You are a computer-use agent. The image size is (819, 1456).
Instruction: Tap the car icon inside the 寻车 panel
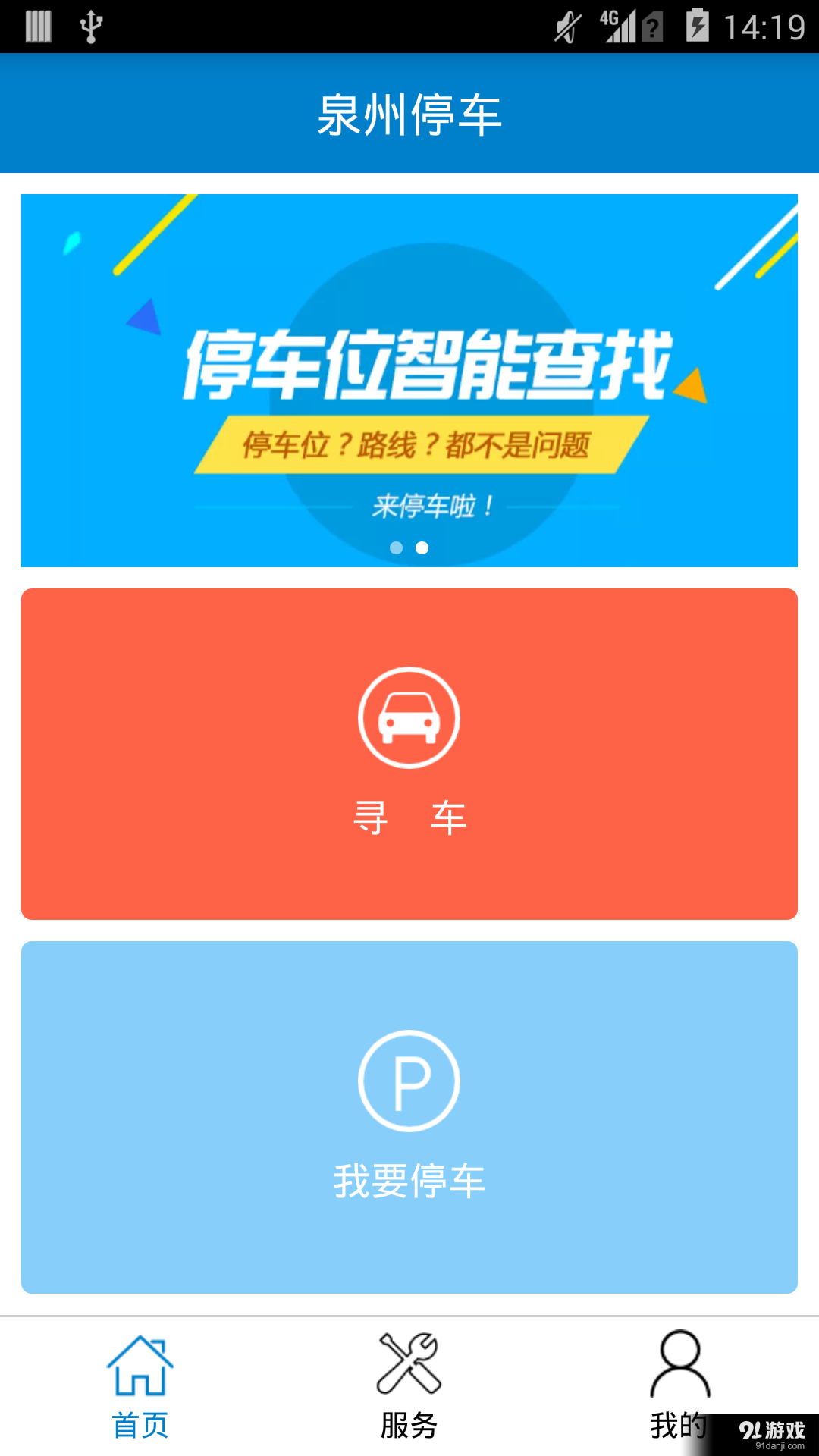409,717
